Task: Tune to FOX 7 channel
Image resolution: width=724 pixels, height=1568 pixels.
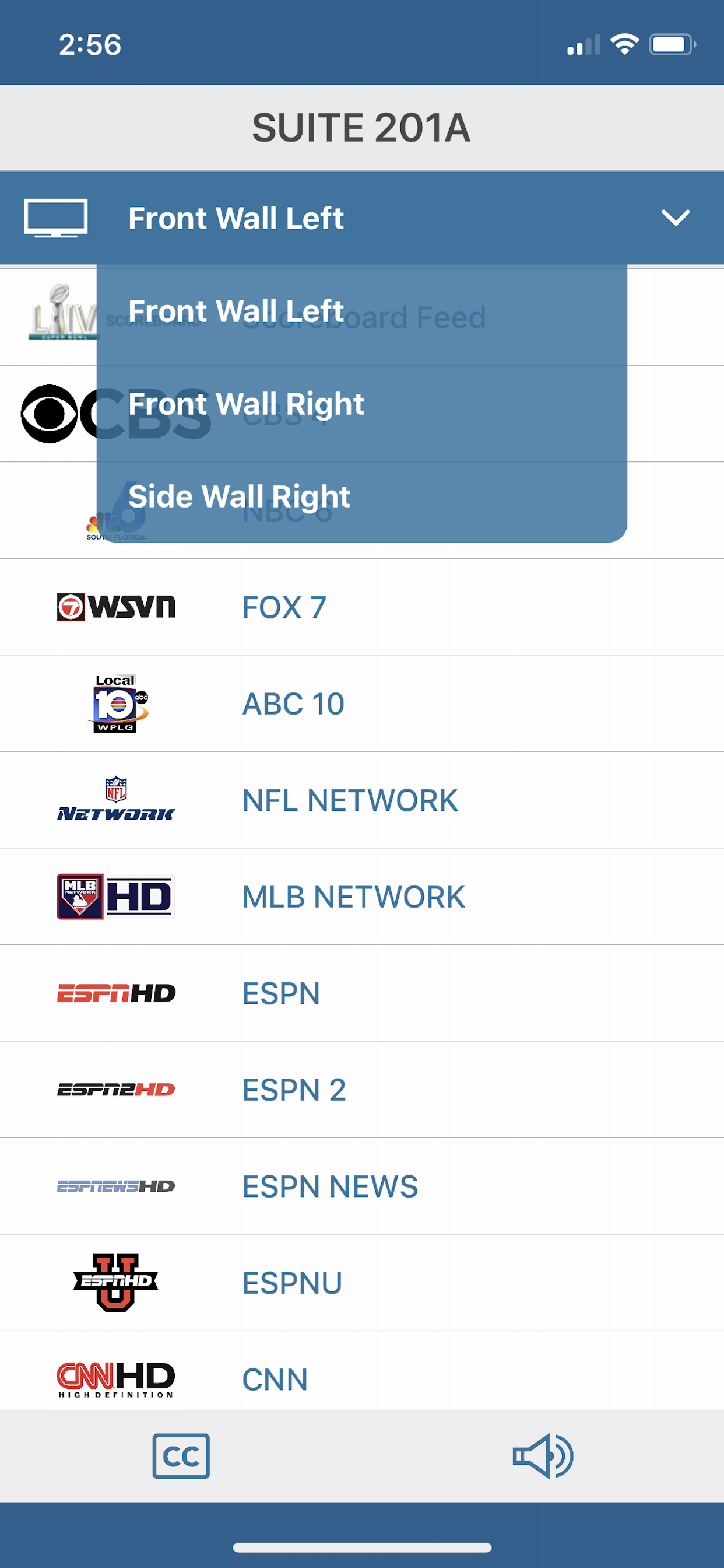Action: click(x=362, y=607)
